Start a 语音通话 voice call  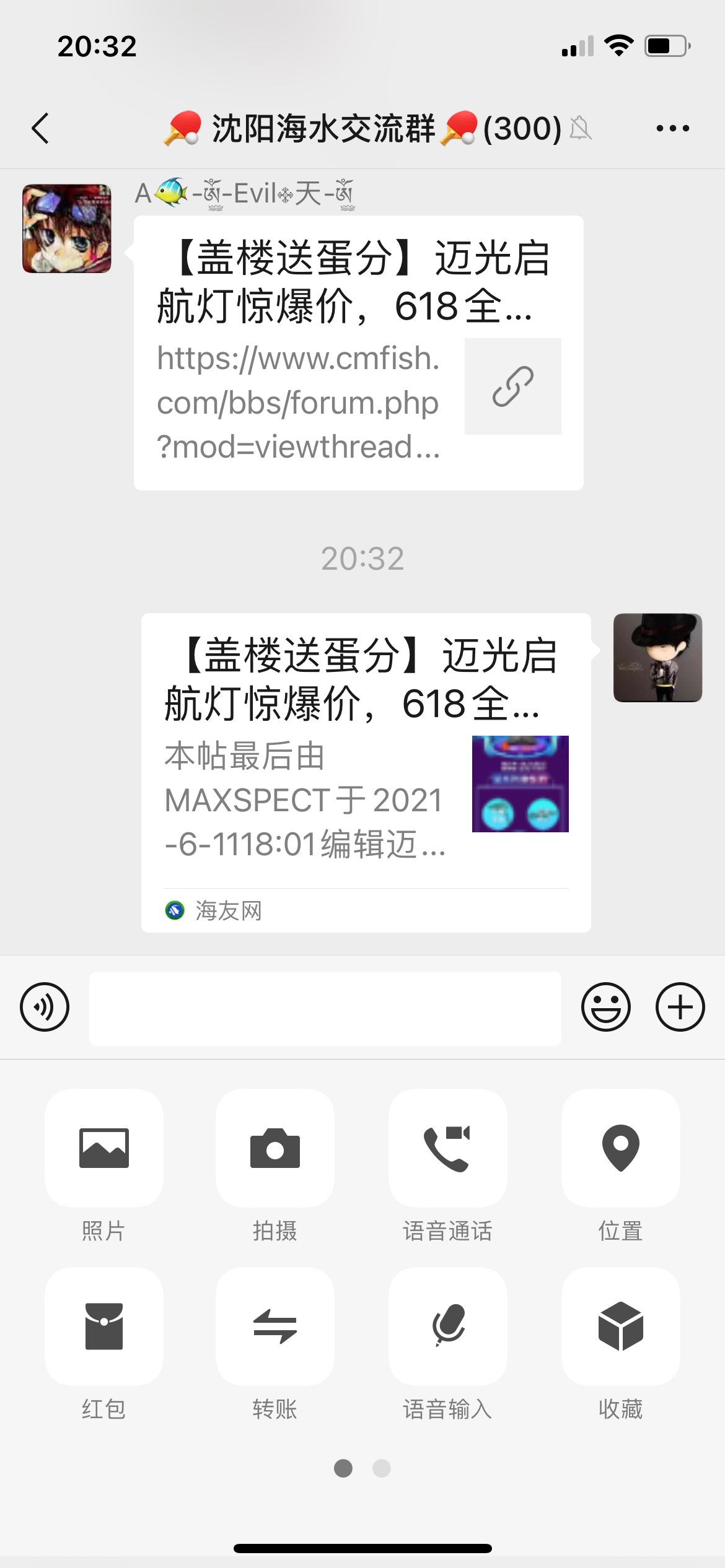[x=447, y=1148]
